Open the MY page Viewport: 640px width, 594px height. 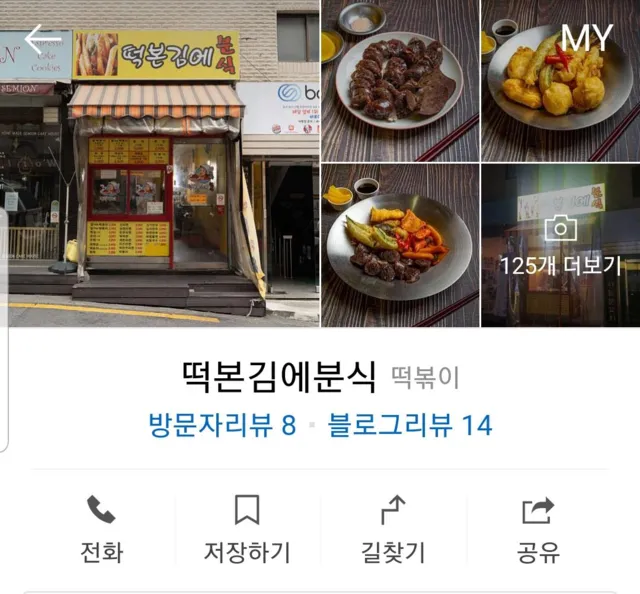(x=586, y=38)
